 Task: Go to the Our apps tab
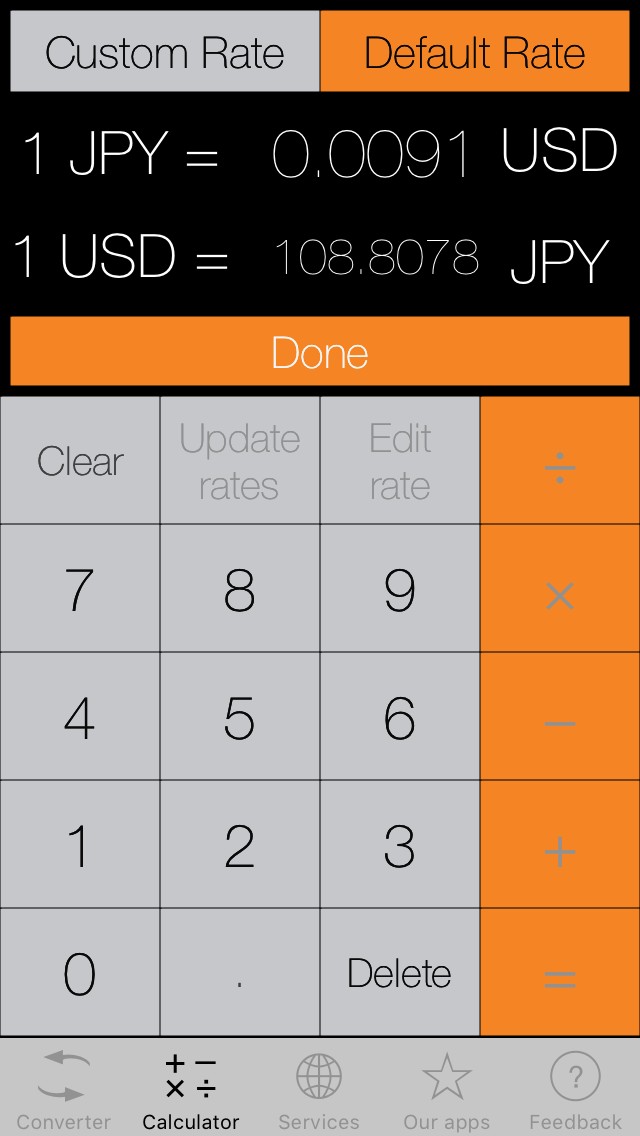tap(447, 1088)
